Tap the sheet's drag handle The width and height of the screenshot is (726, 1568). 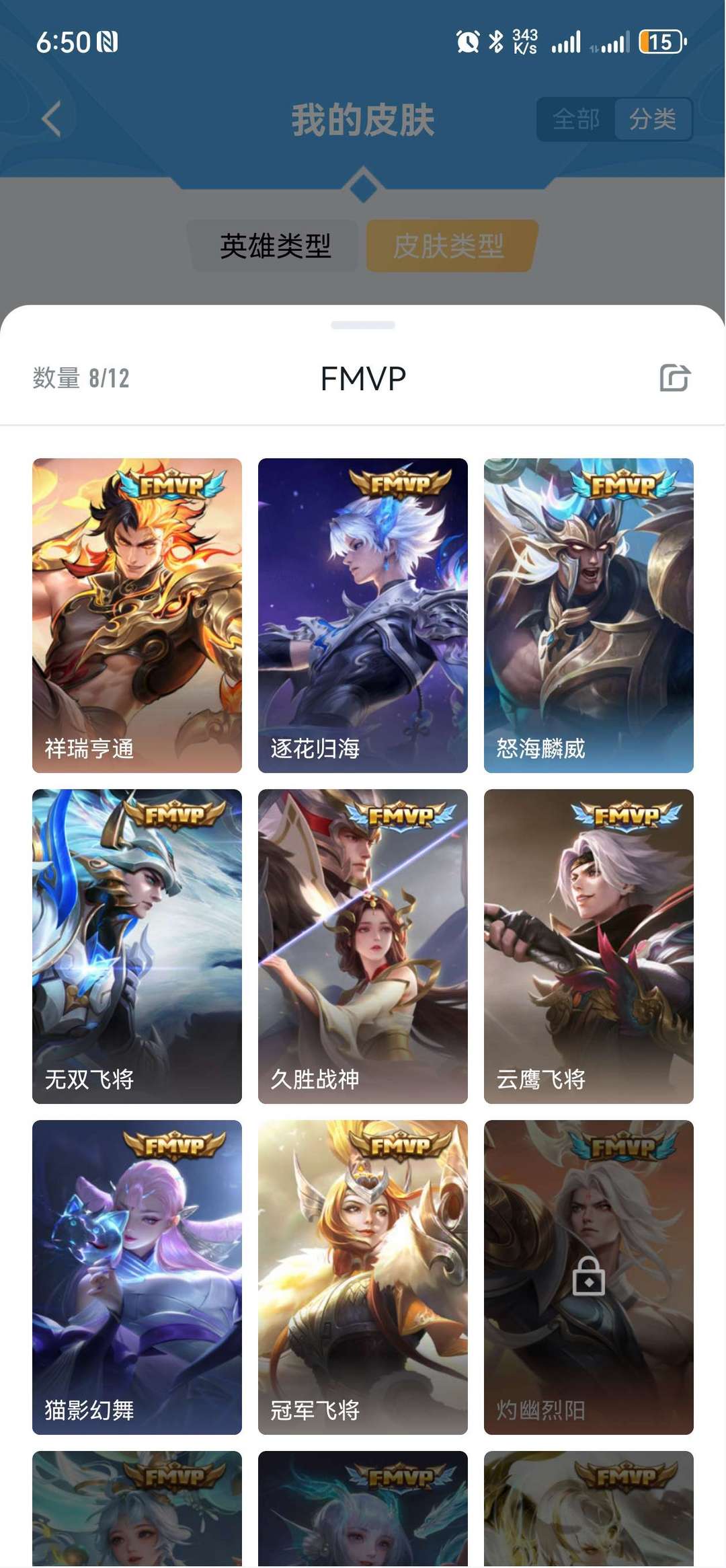pyautogui.click(x=363, y=325)
